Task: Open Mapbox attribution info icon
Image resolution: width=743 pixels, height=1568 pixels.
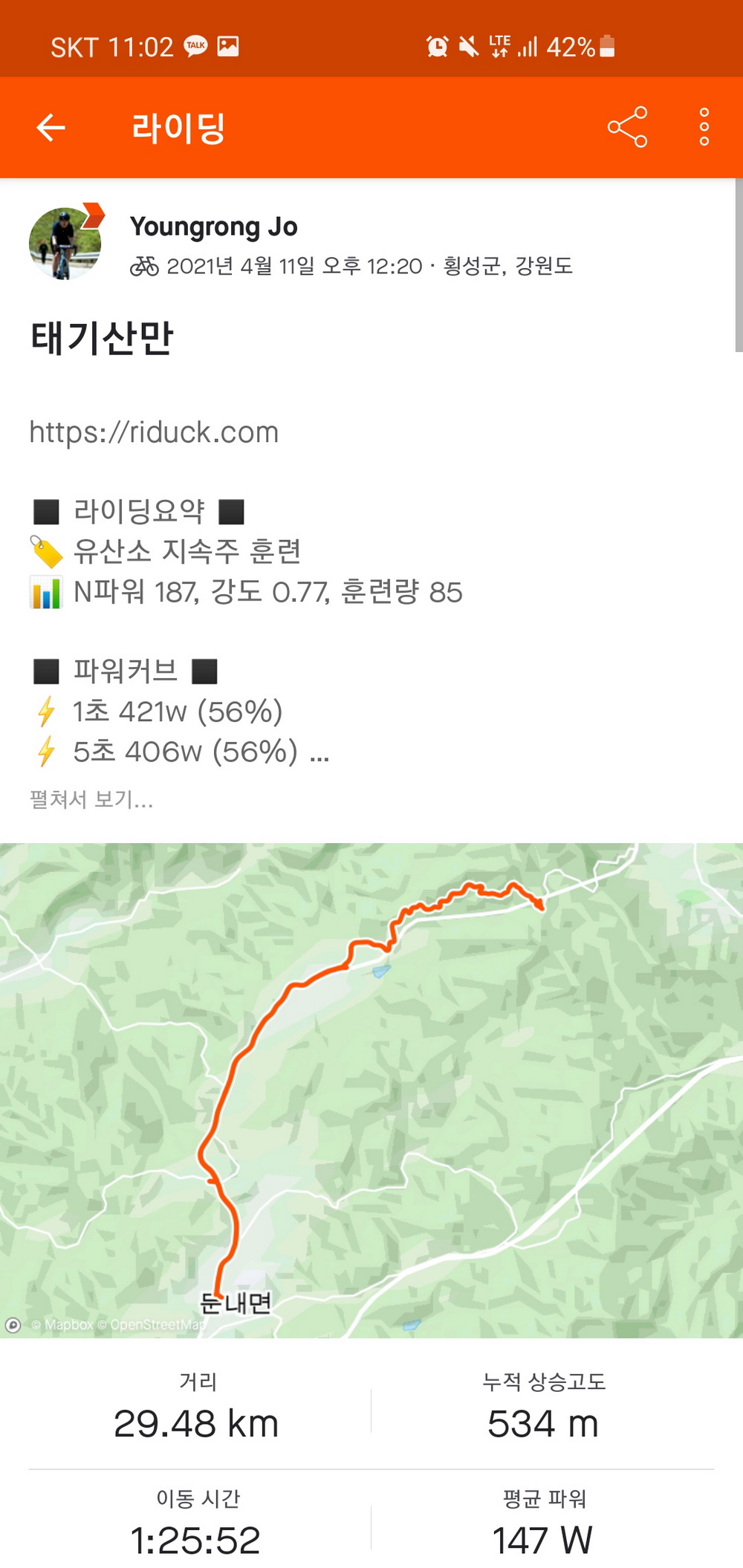Action: (13, 1325)
